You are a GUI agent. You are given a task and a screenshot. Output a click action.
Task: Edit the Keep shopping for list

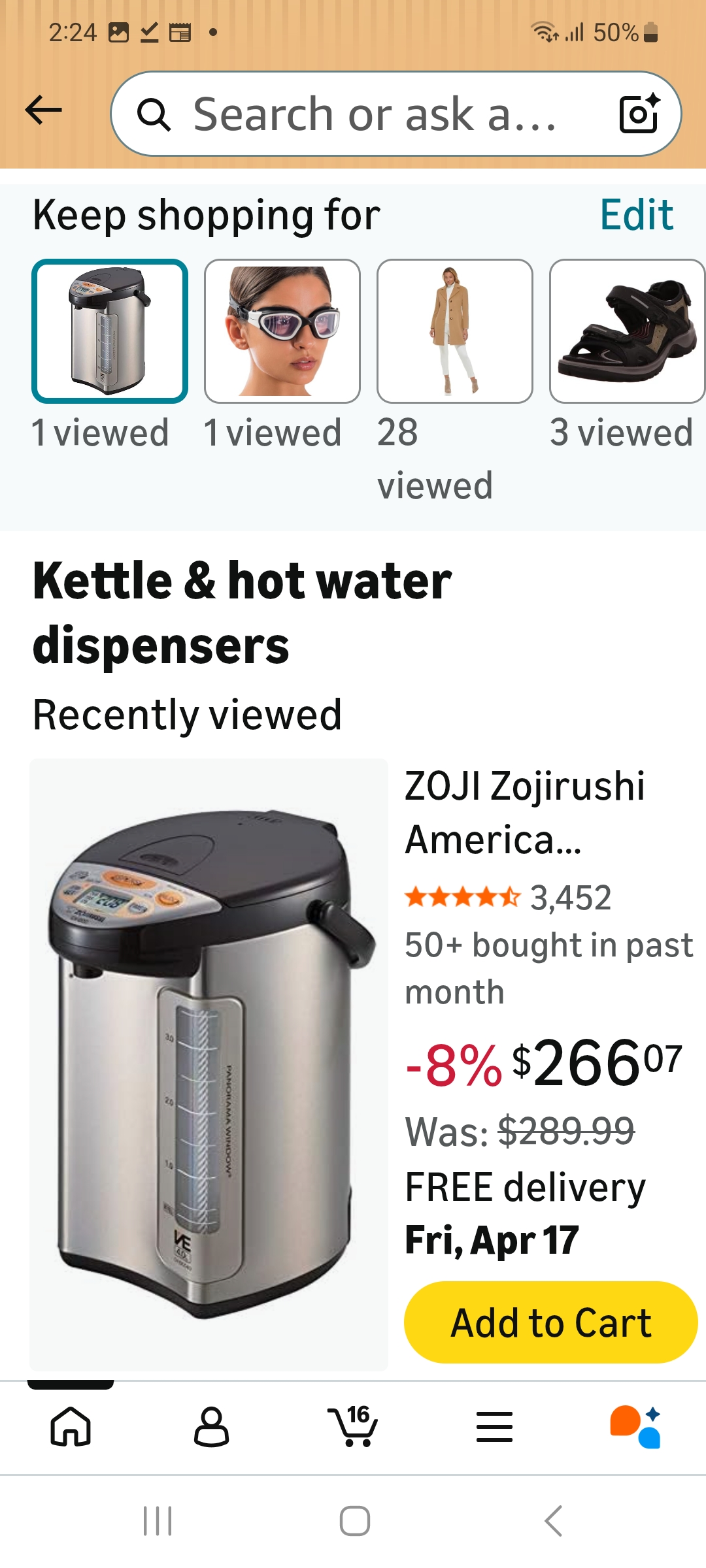pyautogui.click(x=636, y=215)
